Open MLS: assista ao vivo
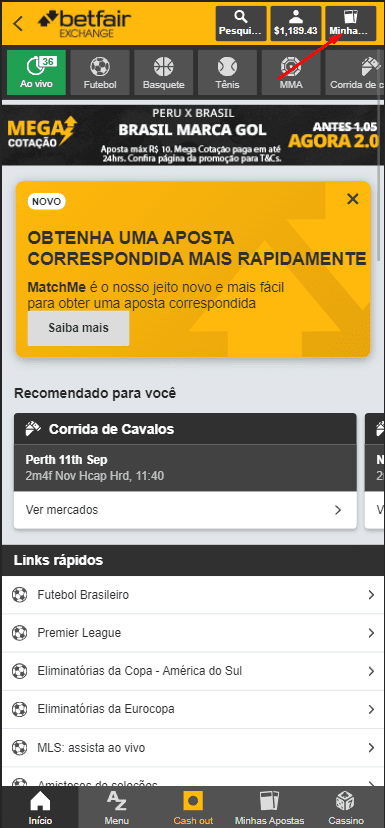This screenshot has height=828, width=385. pyautogui.click(x=192, y=748)
